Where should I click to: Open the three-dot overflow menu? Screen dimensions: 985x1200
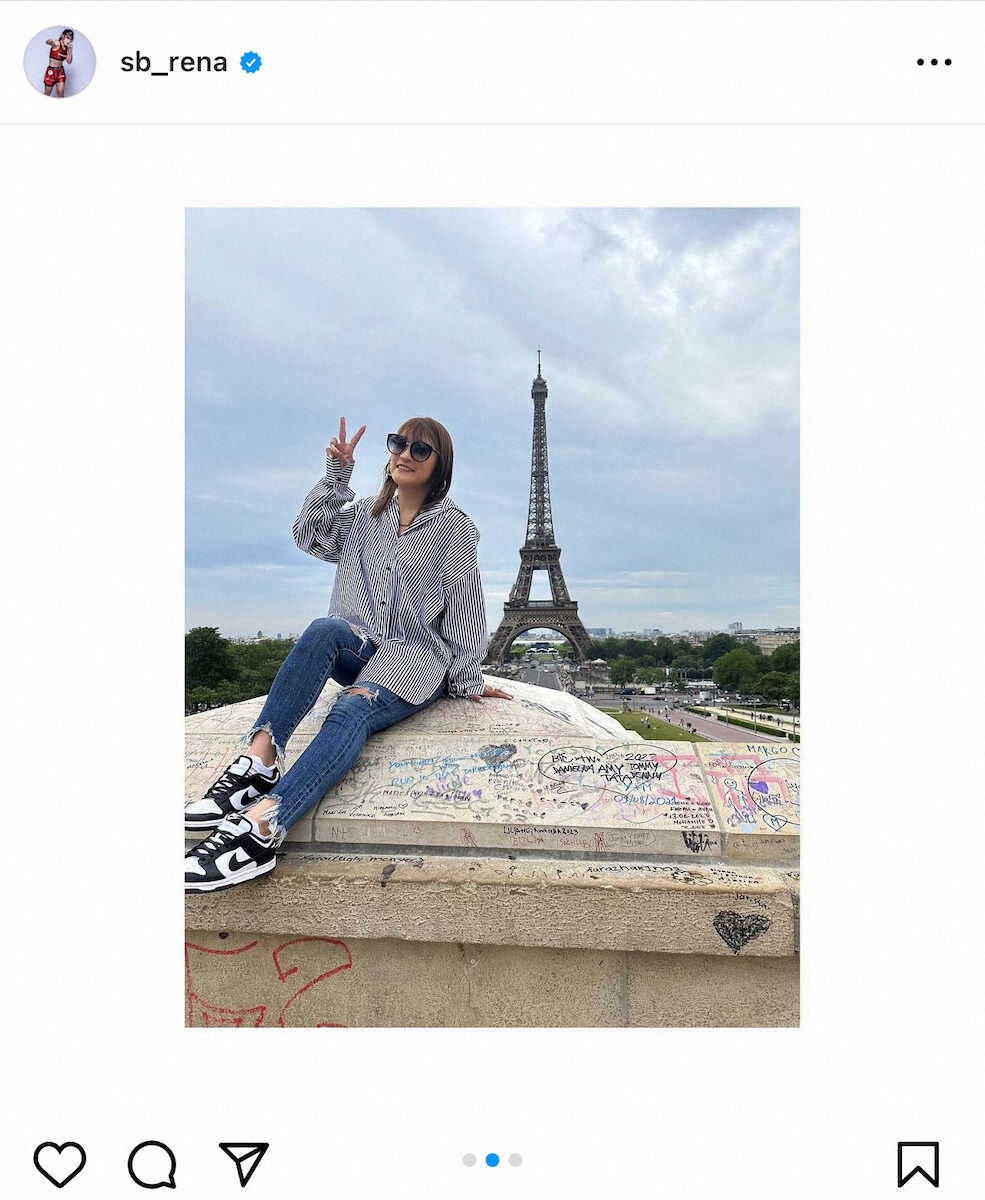click(933, 62)
